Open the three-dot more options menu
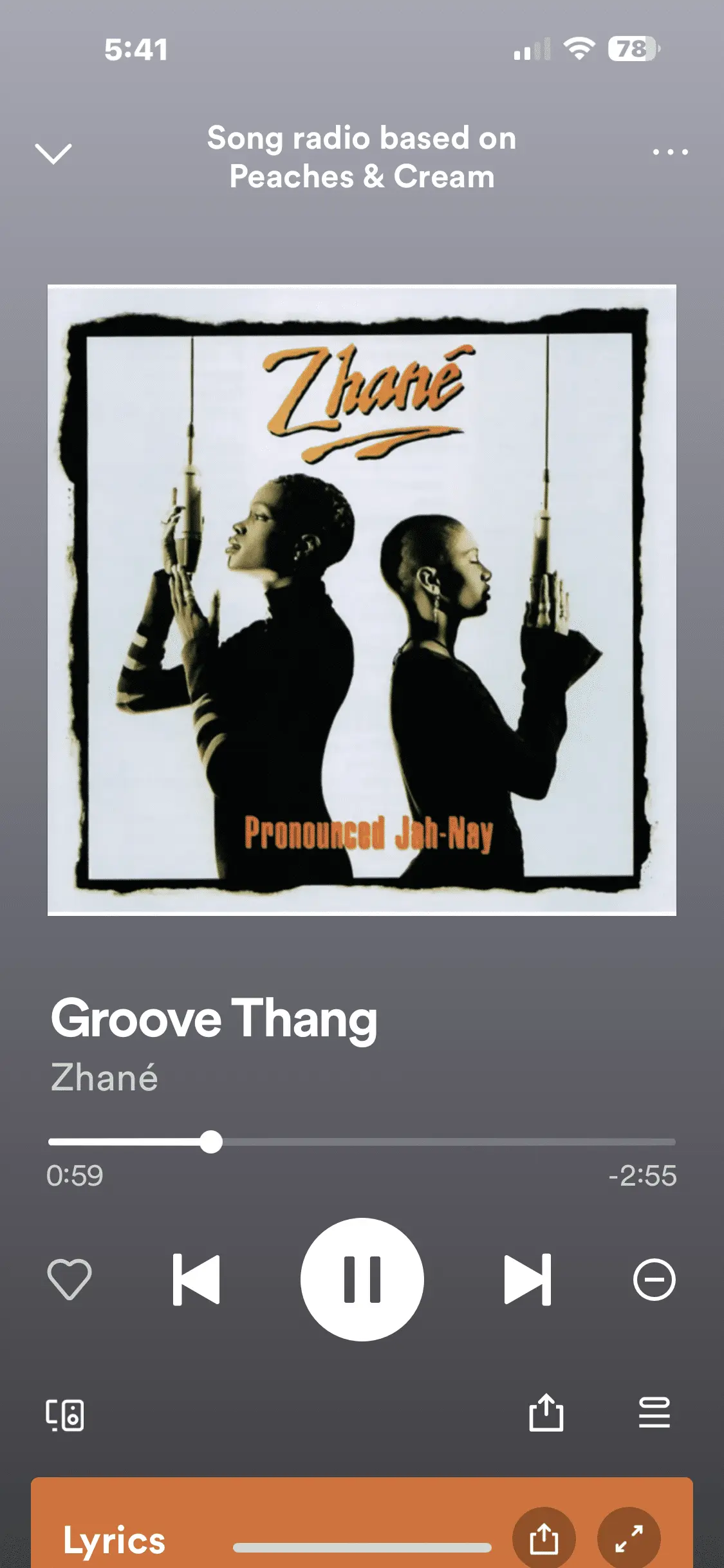Viewport: 724px width, 1568px height. (670, 153)
